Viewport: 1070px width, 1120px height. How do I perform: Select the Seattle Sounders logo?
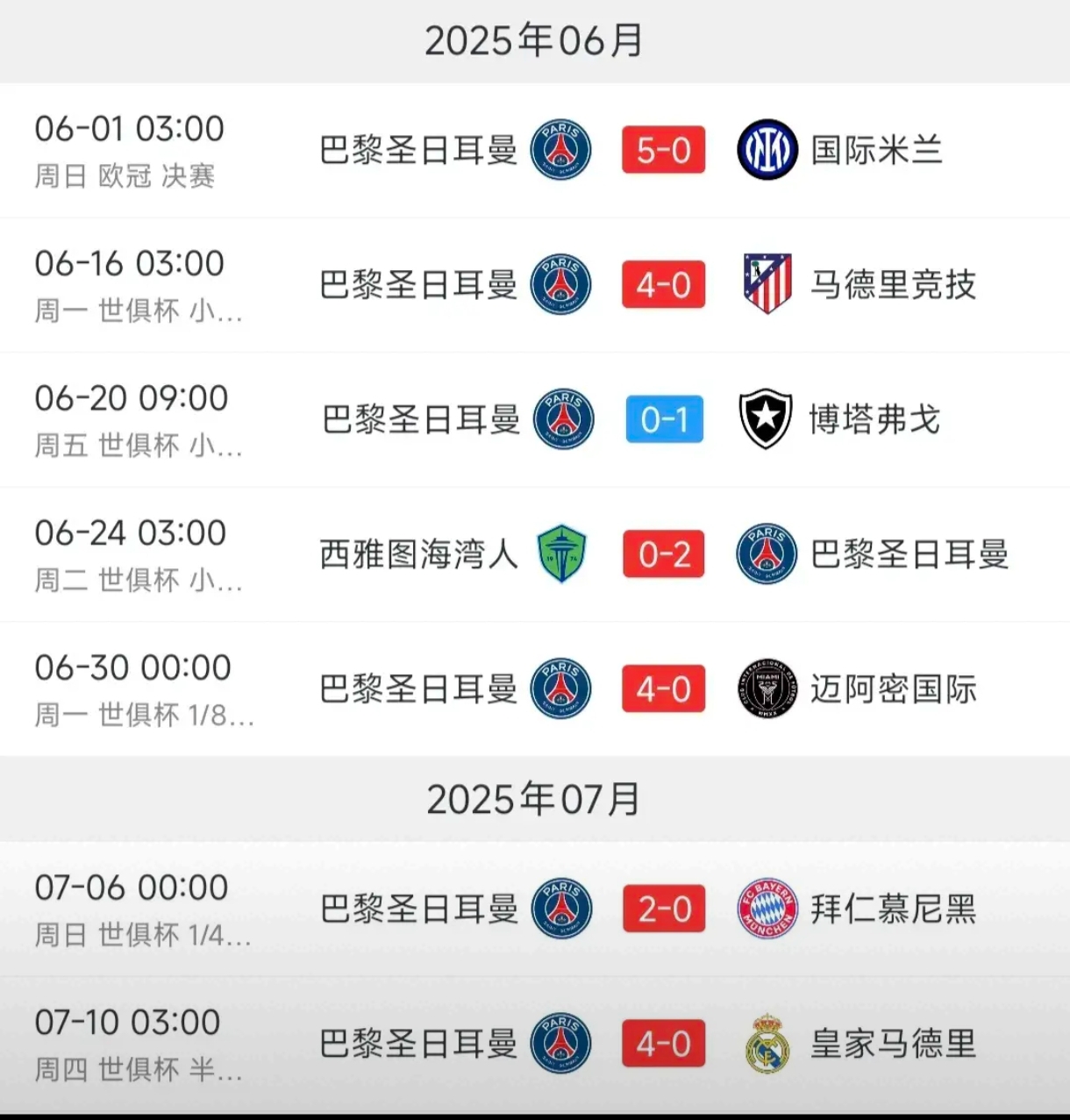click(562, 554)
